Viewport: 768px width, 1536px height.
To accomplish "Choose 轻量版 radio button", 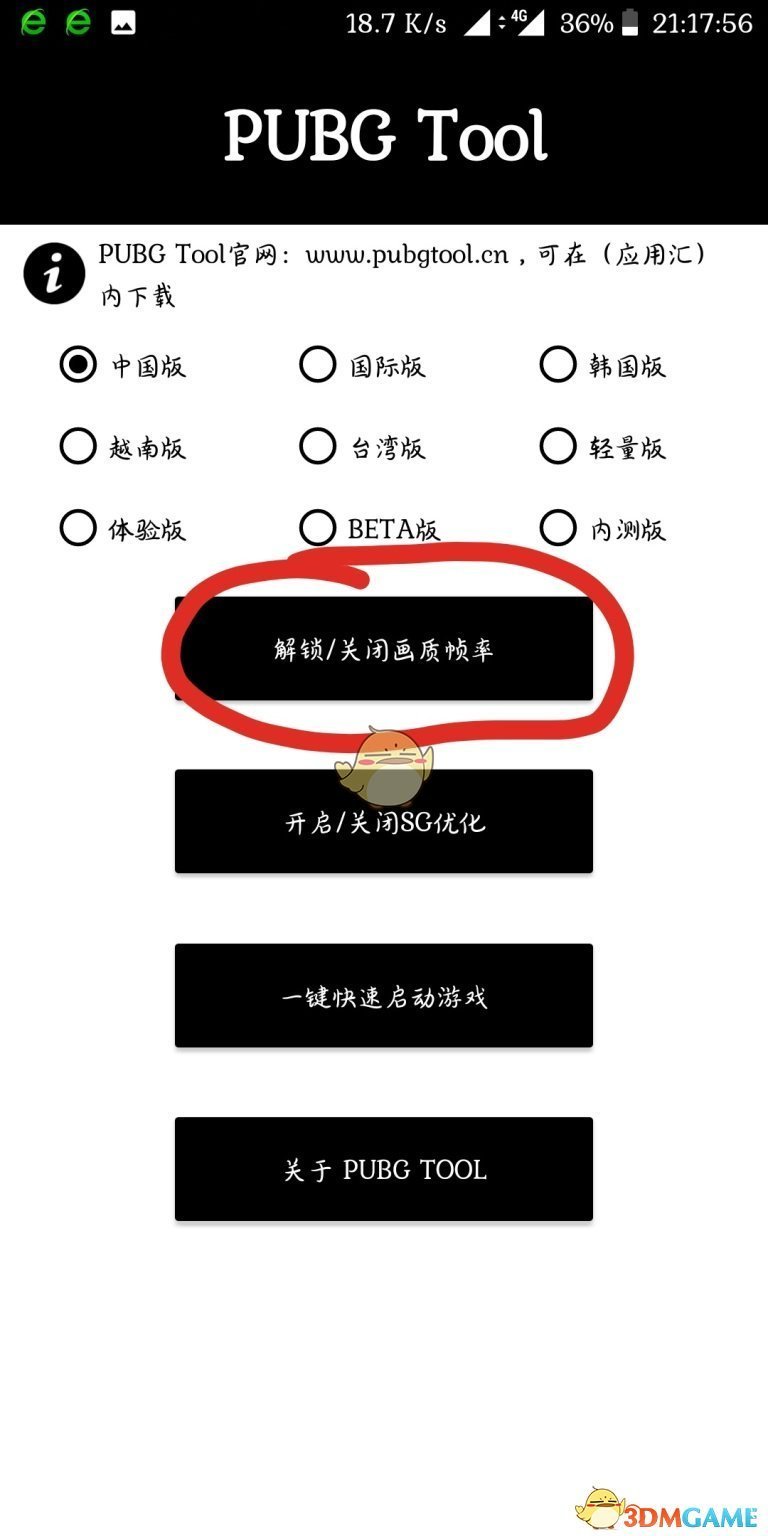I will [557, 447].
